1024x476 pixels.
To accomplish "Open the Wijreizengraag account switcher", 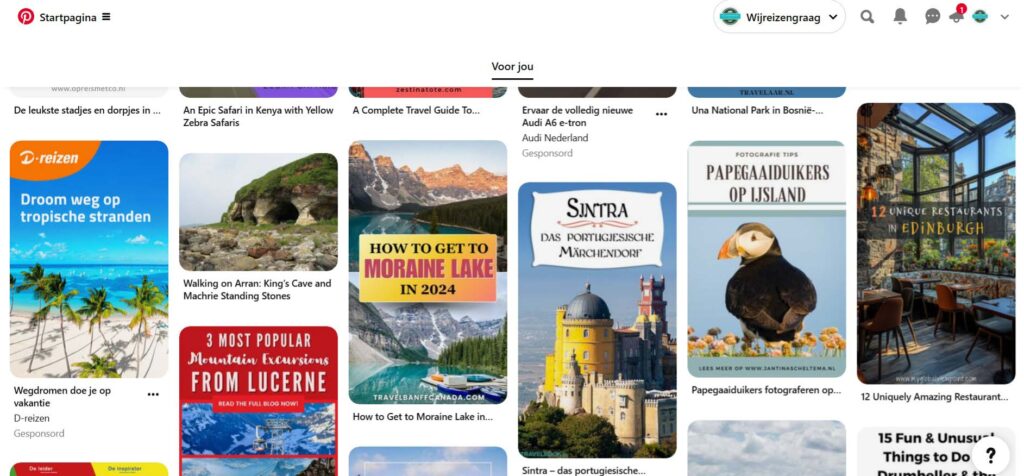I will (x=779, y=17).
